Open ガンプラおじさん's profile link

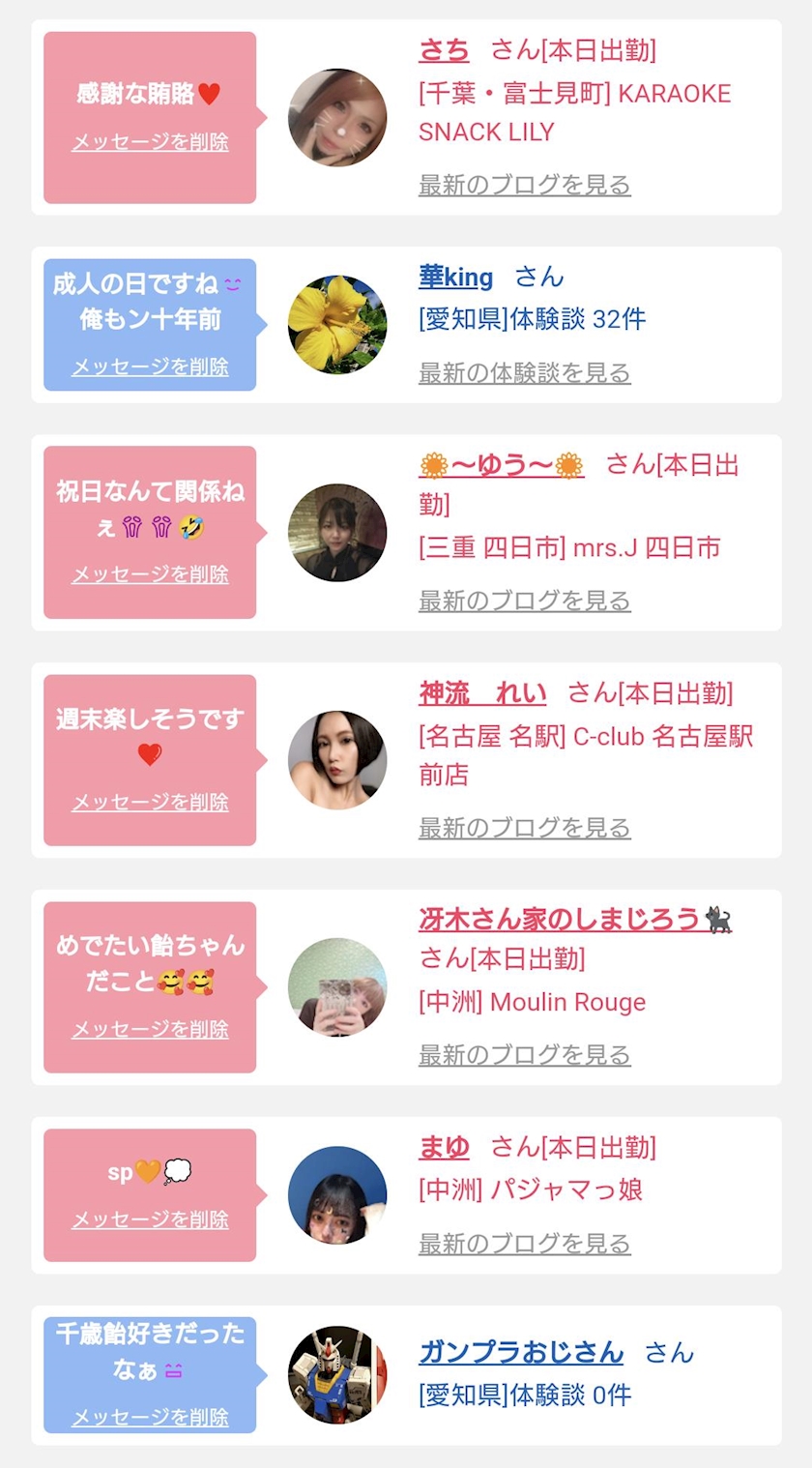520,1351
